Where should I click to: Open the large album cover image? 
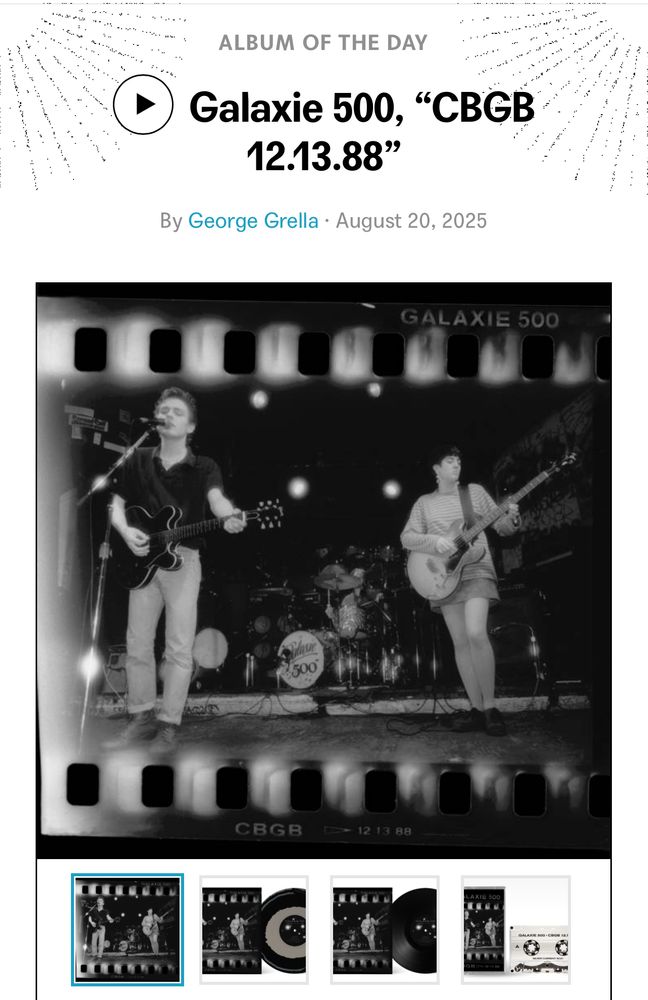324,570
